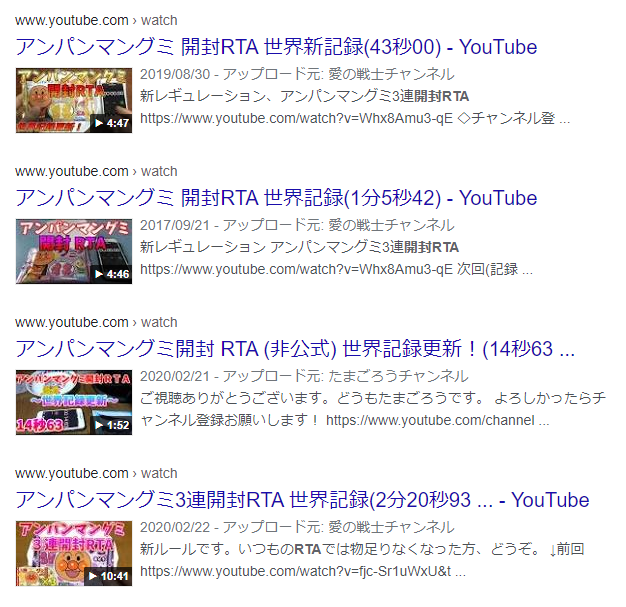Screen dimensions: 626x607
Task: Tap the 10:41 video thumbnail
Action: tap(73, 553)
